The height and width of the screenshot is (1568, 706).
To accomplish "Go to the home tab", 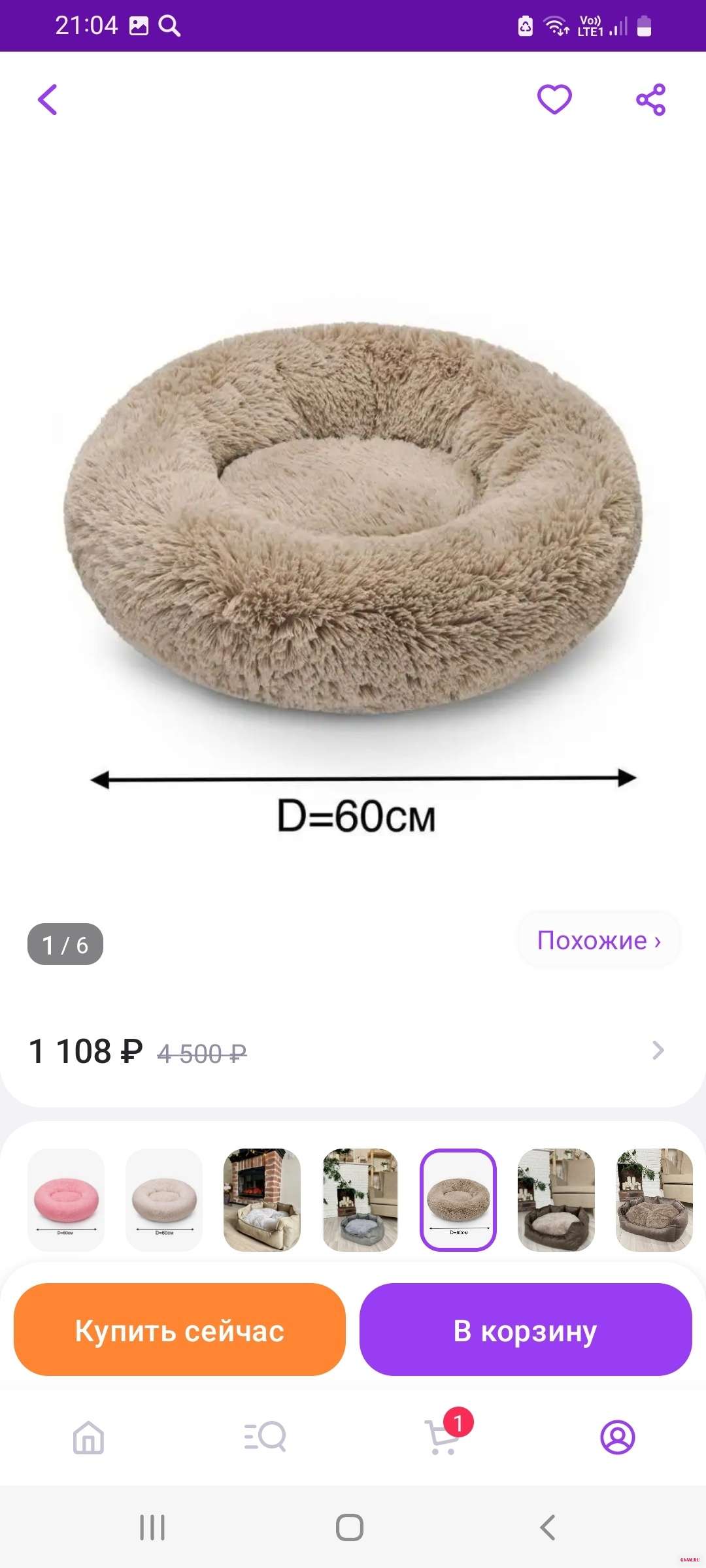I will (x=89, y=1437).
